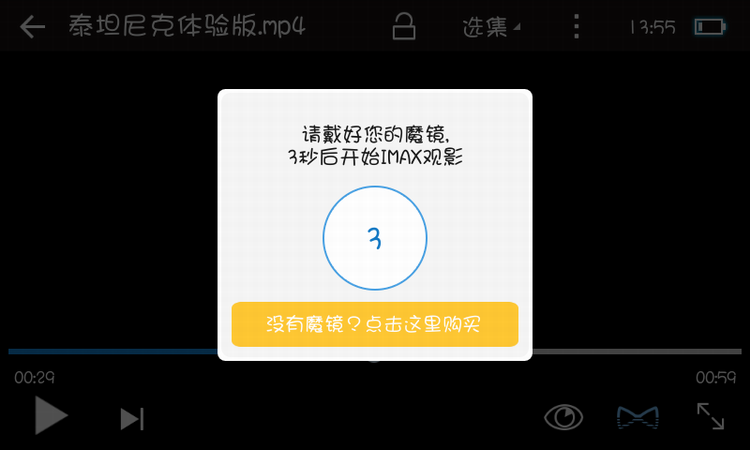Viewport: 750px width, 450px height.
Task: Tap the fullscreen arrows icon
Action: pos(710,416)
